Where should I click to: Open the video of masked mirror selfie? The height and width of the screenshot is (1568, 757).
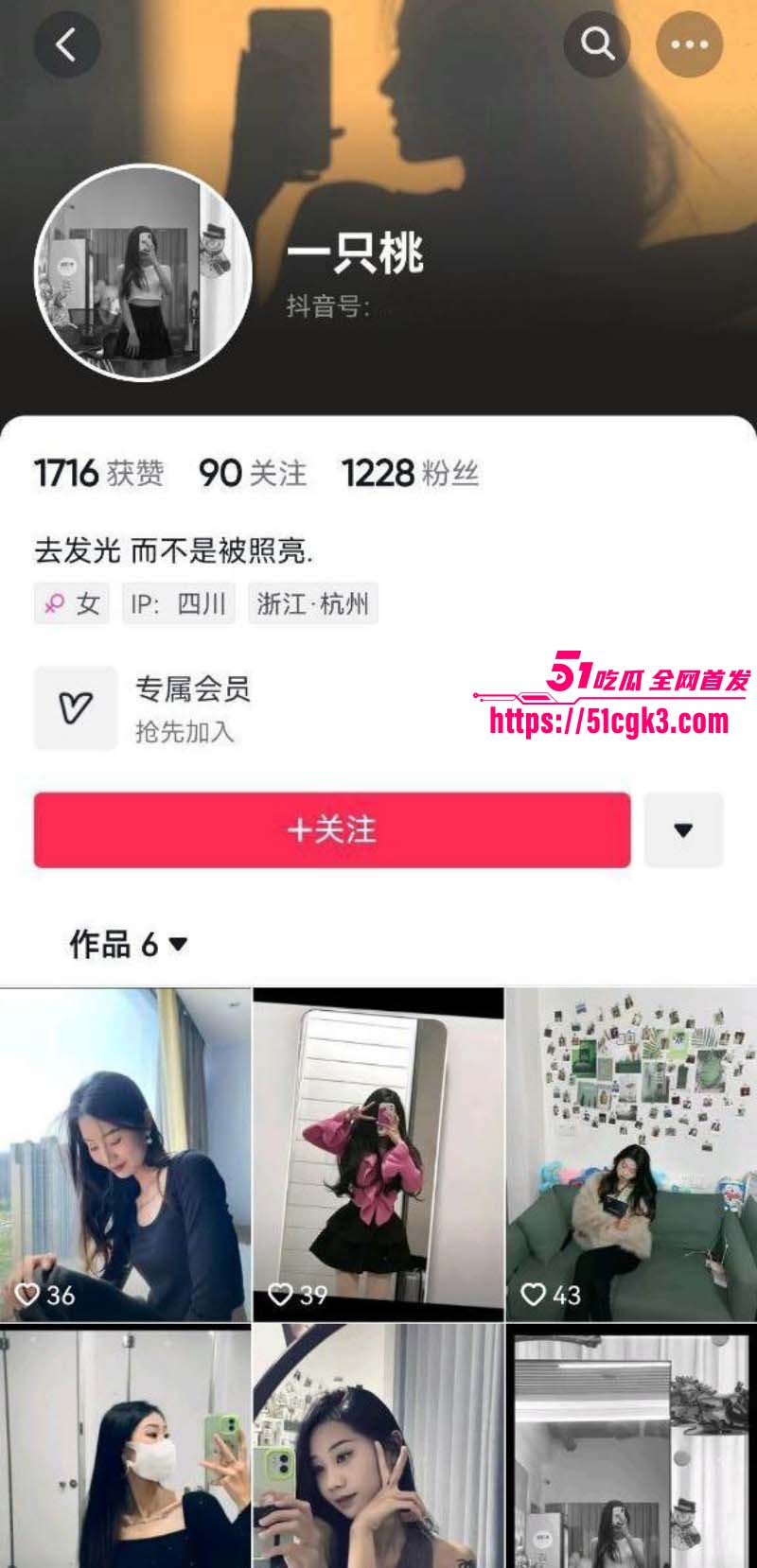point(125,1447)
